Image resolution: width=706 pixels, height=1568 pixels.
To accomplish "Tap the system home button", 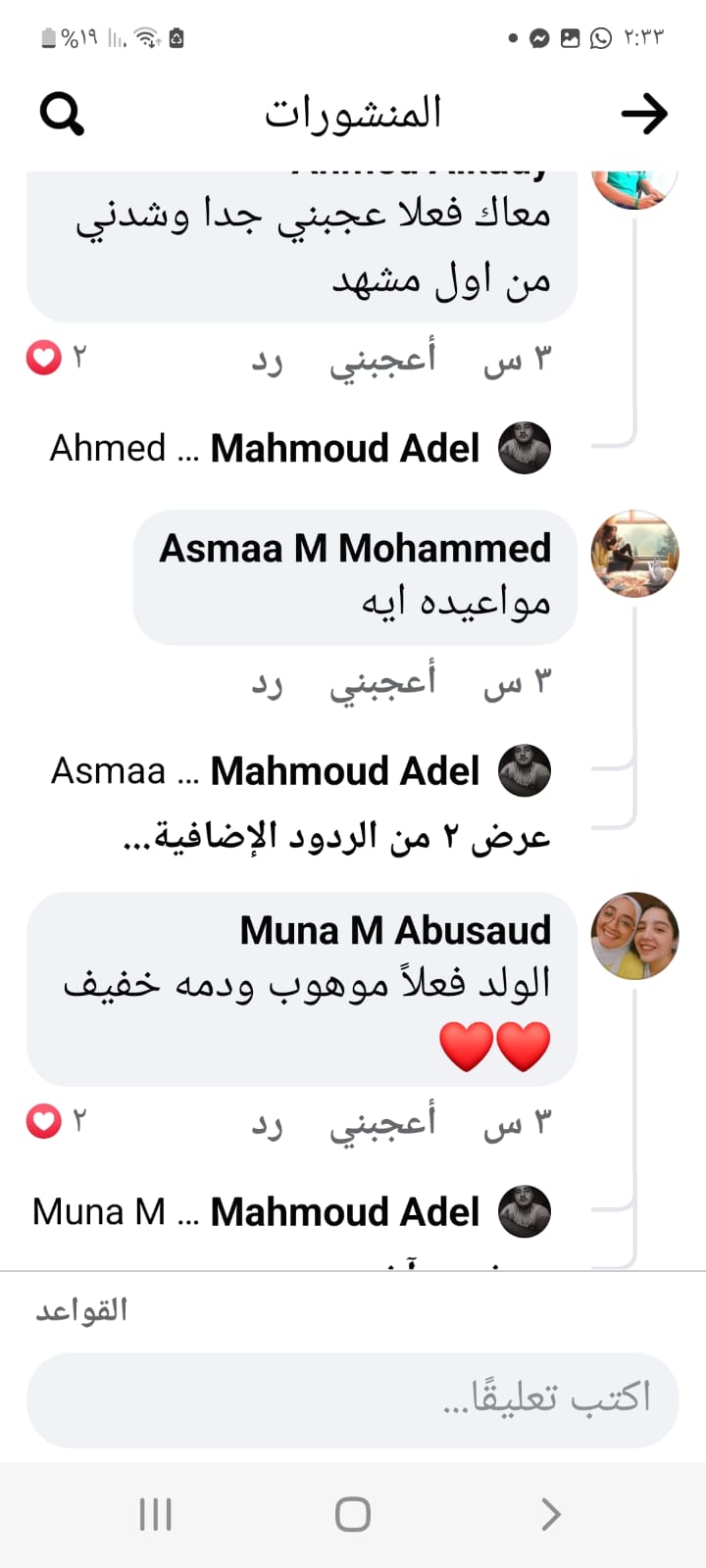I will pyautogui.click(x=353, y=1514).
